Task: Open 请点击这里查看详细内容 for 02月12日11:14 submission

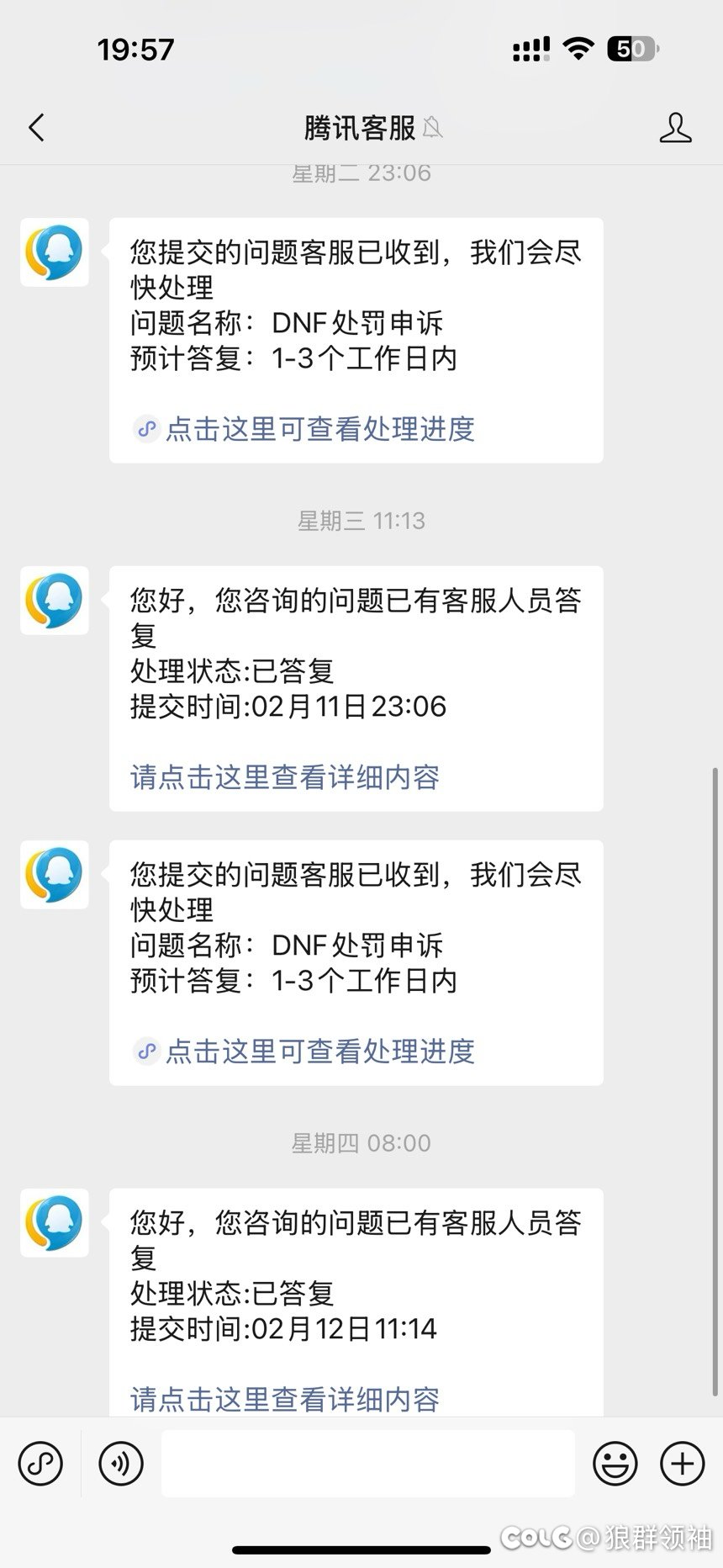Action: [285, 1398]
